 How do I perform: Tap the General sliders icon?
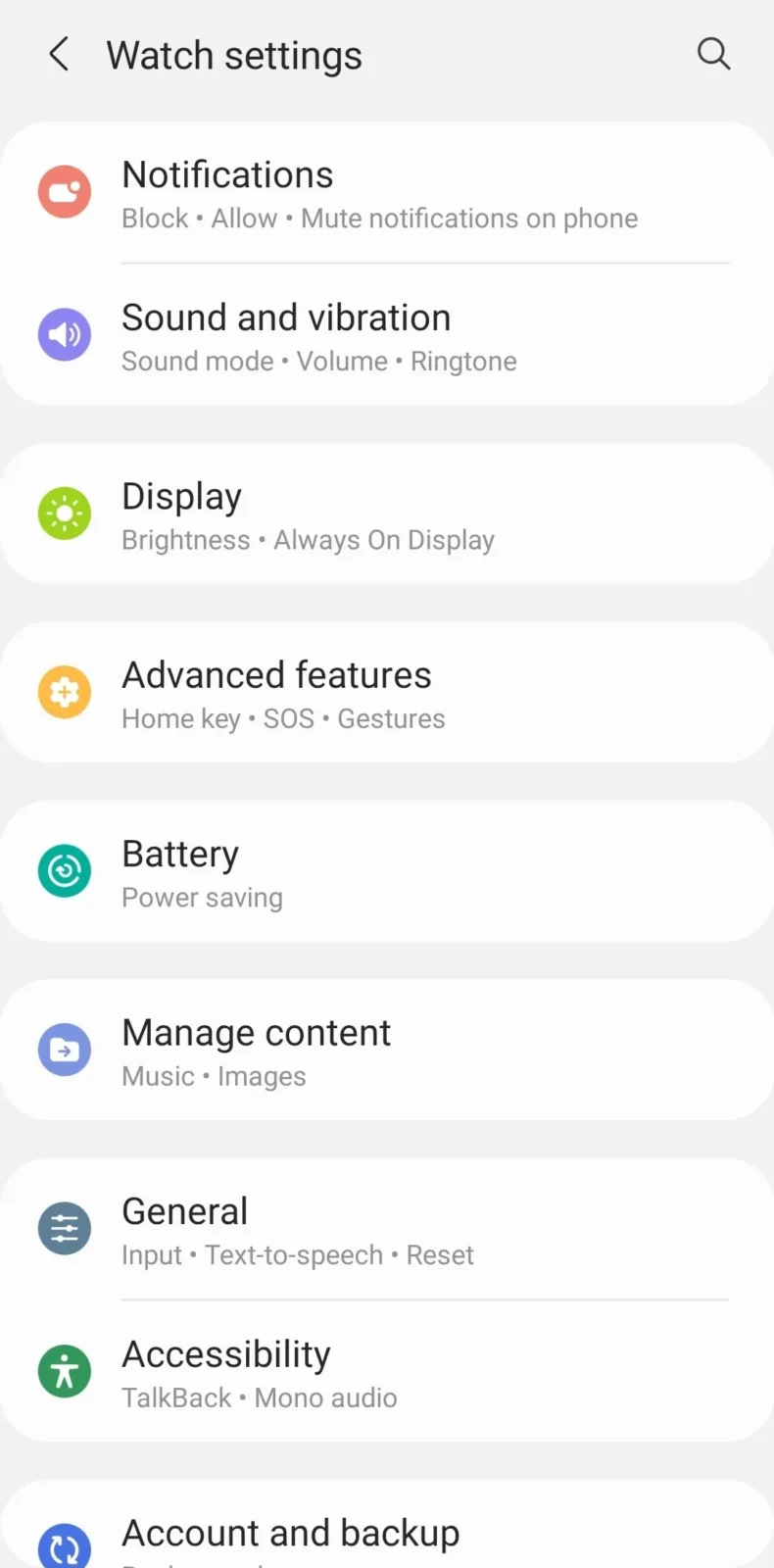[64, 1228]
